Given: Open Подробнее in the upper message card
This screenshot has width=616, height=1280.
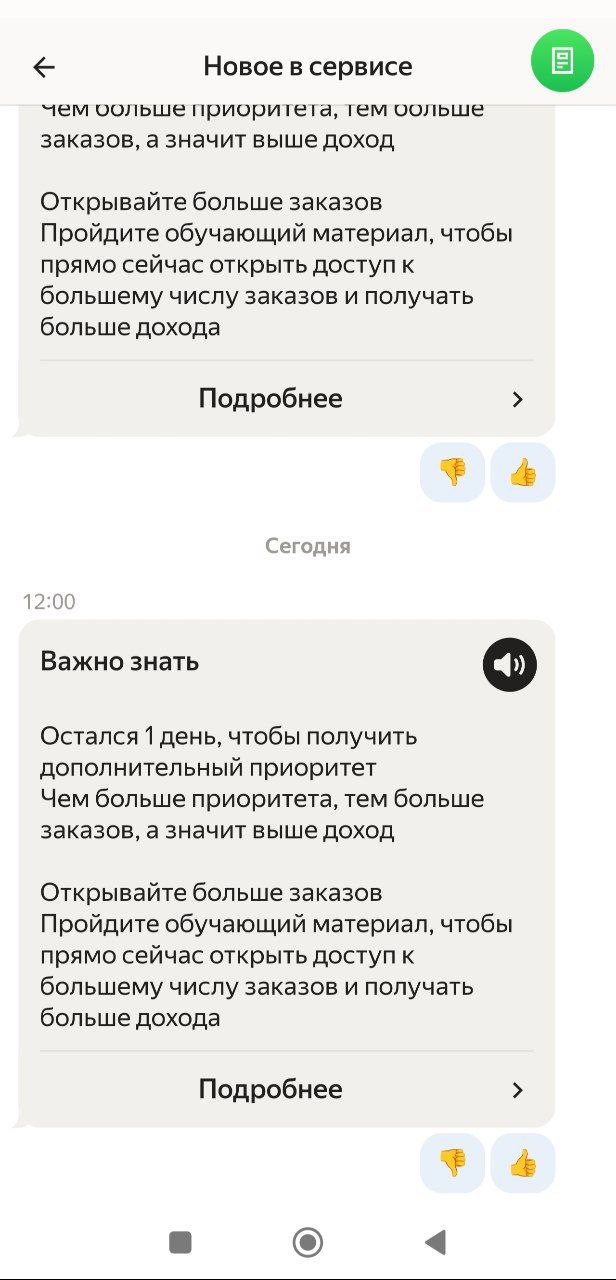Looking at the screenshot, I should point(286,399).
